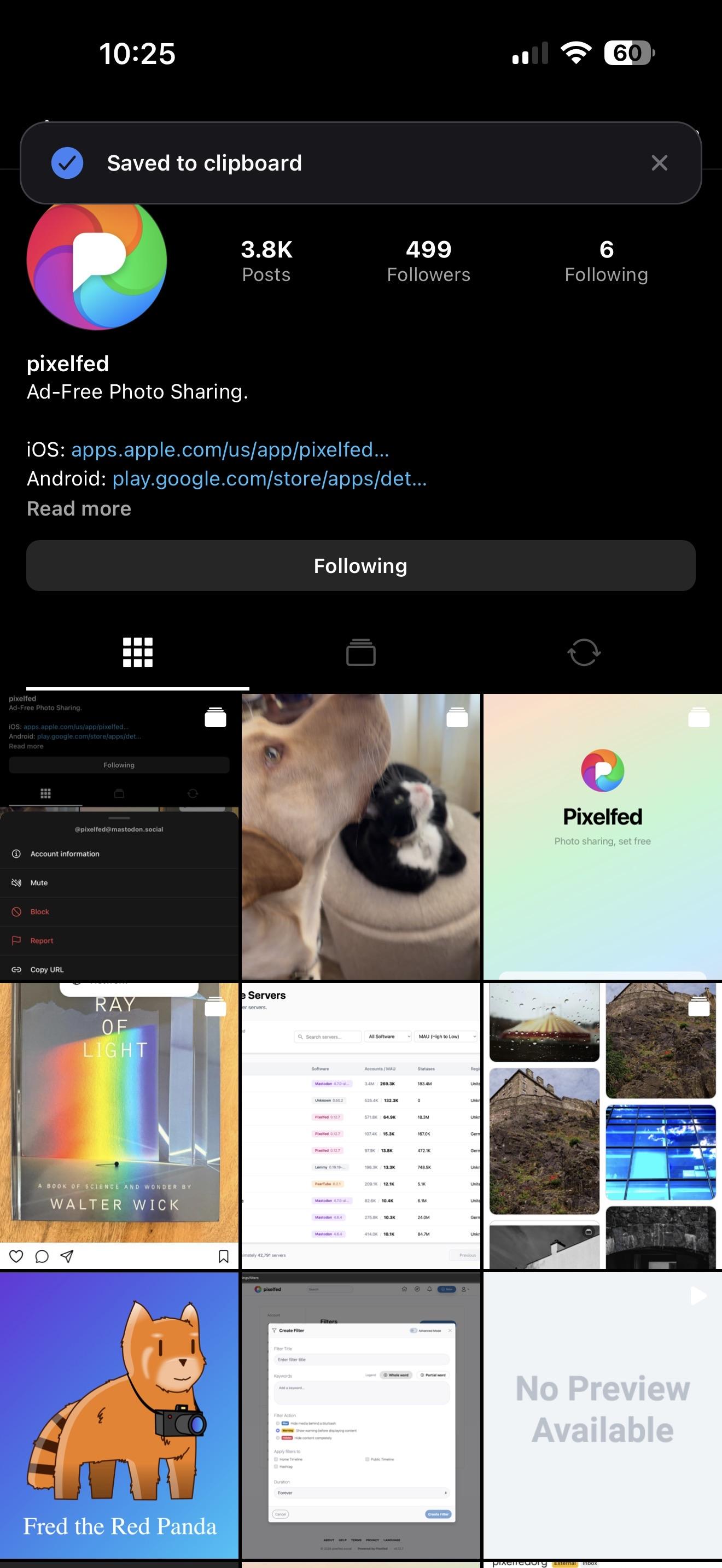Switch to the grid posts tab
Viewport: 722px width, 1568px height.
tap(138, 653)
